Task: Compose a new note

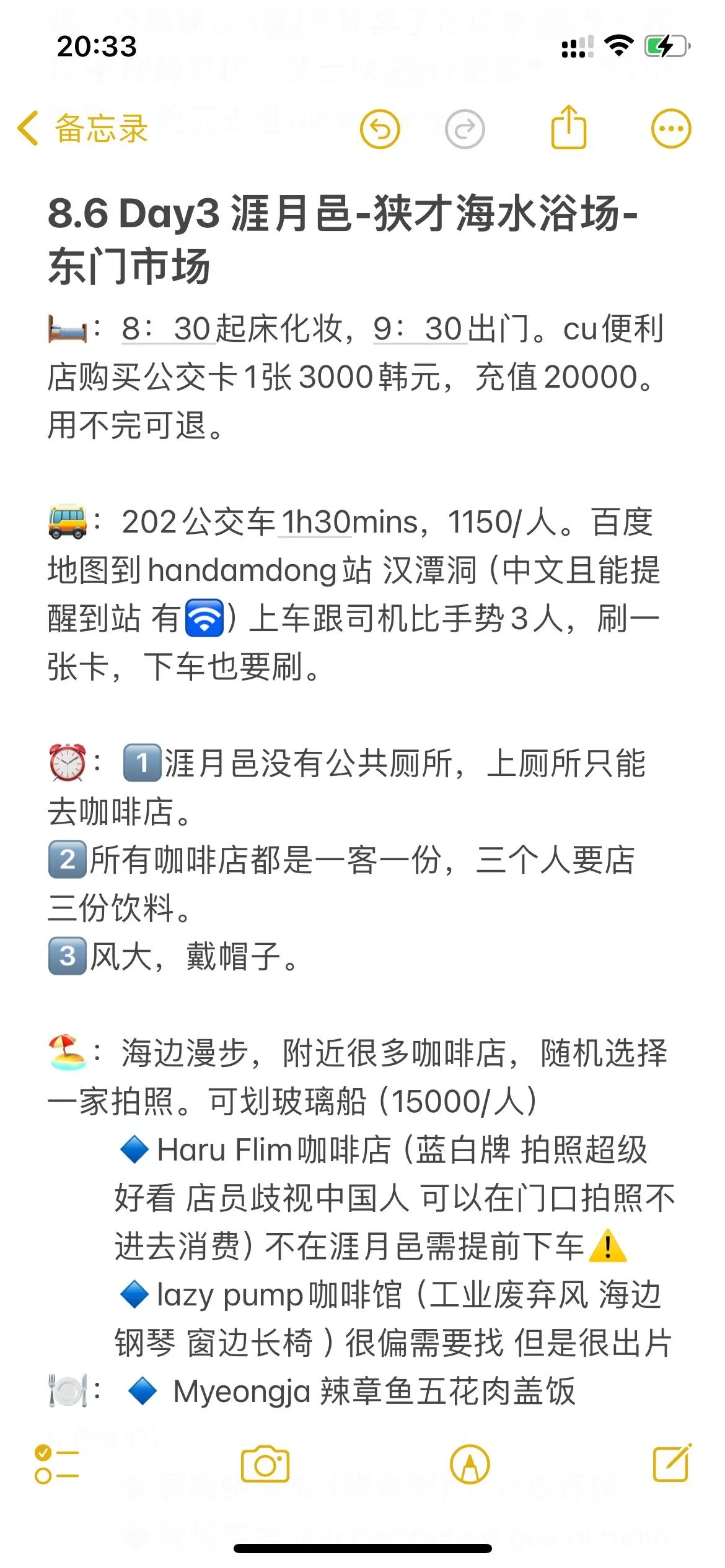Action: tap(672, 1463)
